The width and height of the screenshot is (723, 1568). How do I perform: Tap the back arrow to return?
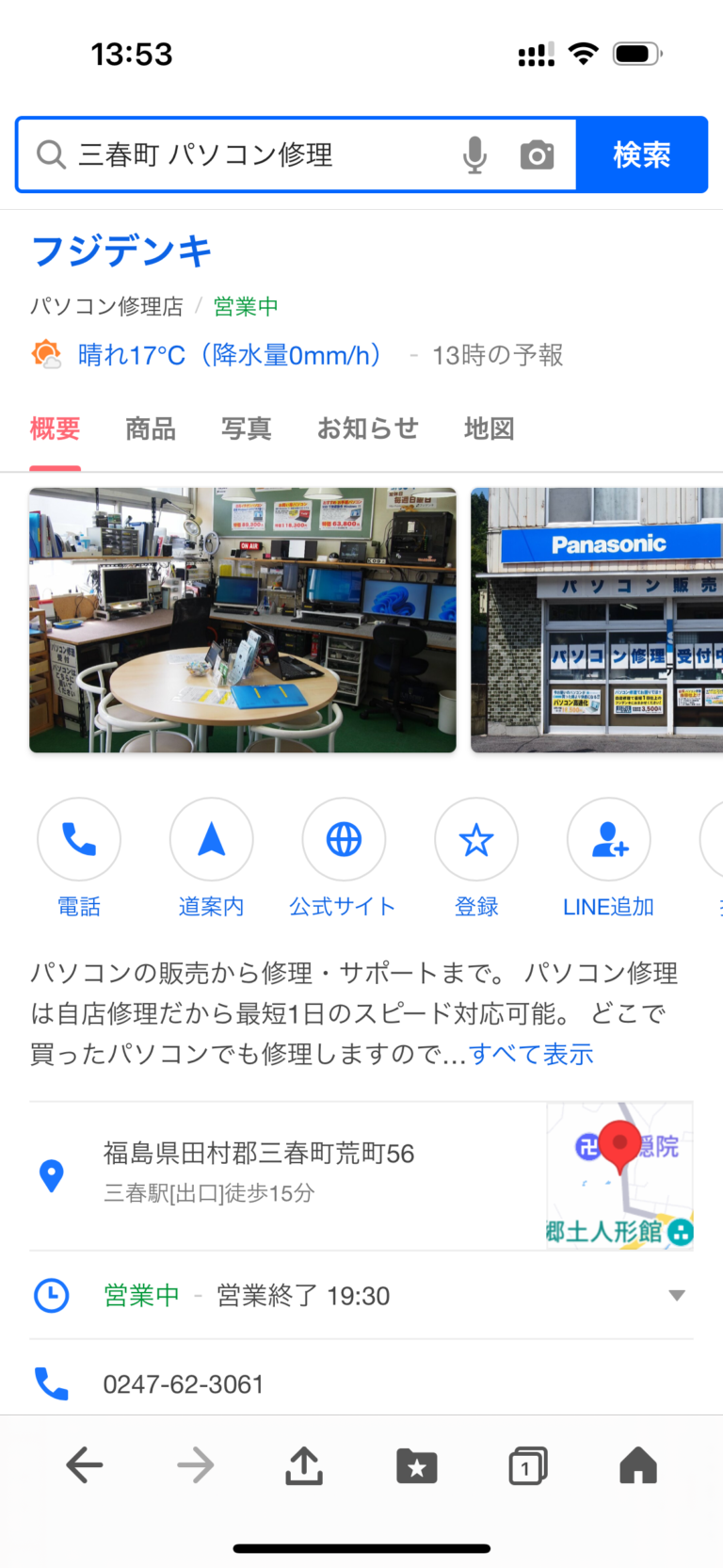(84, 1465)
